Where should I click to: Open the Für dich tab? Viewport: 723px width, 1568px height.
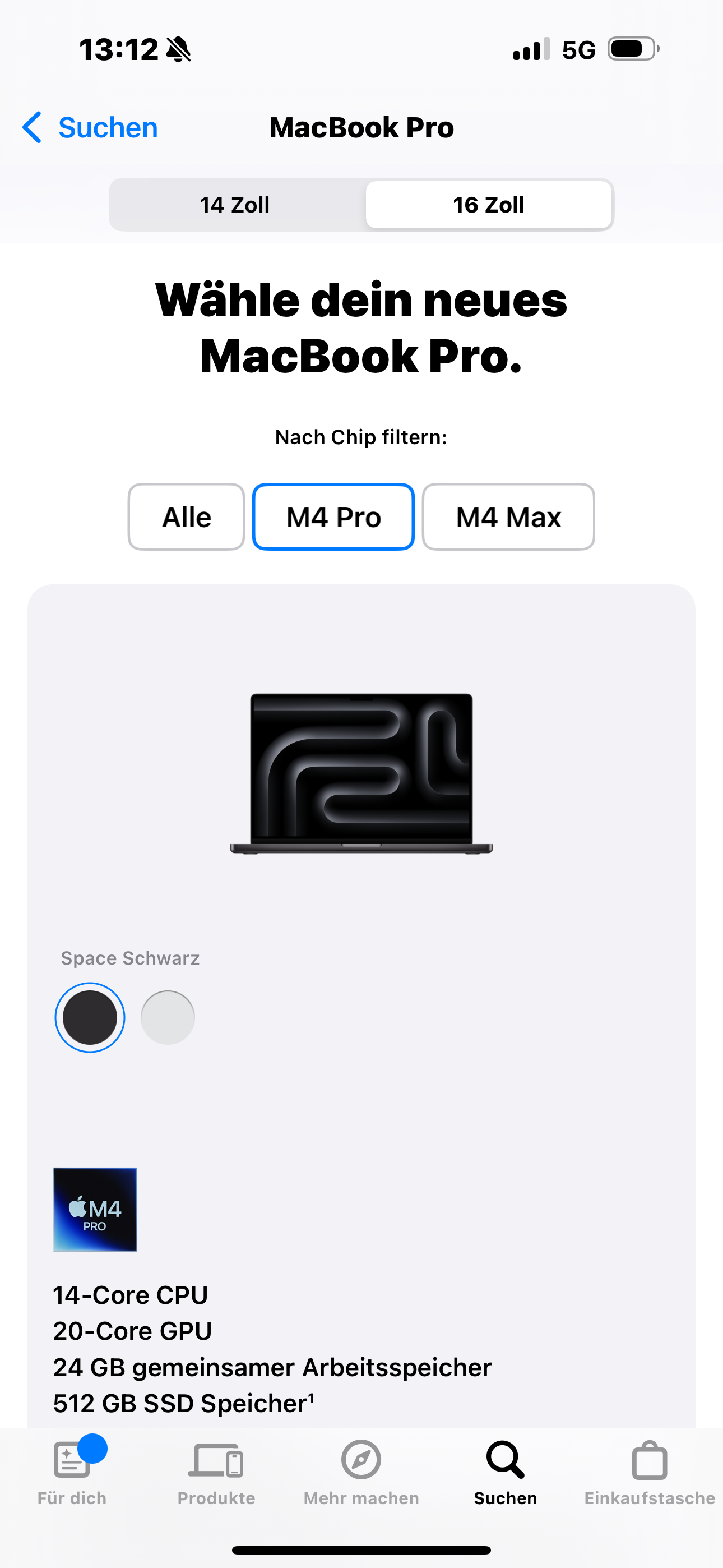click(x=72, y=1473)
